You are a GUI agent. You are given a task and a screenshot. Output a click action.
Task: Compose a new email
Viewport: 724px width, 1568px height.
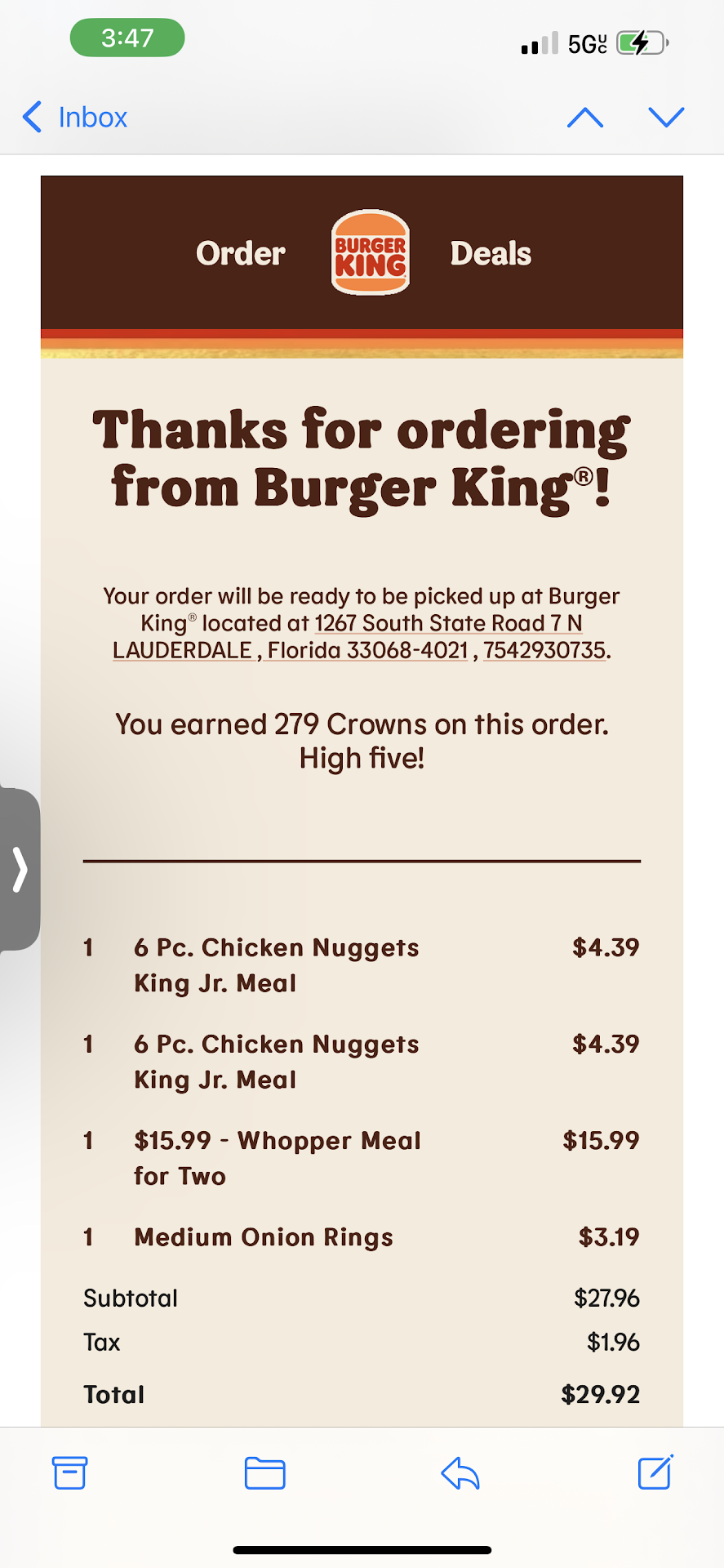(655, 1472)
